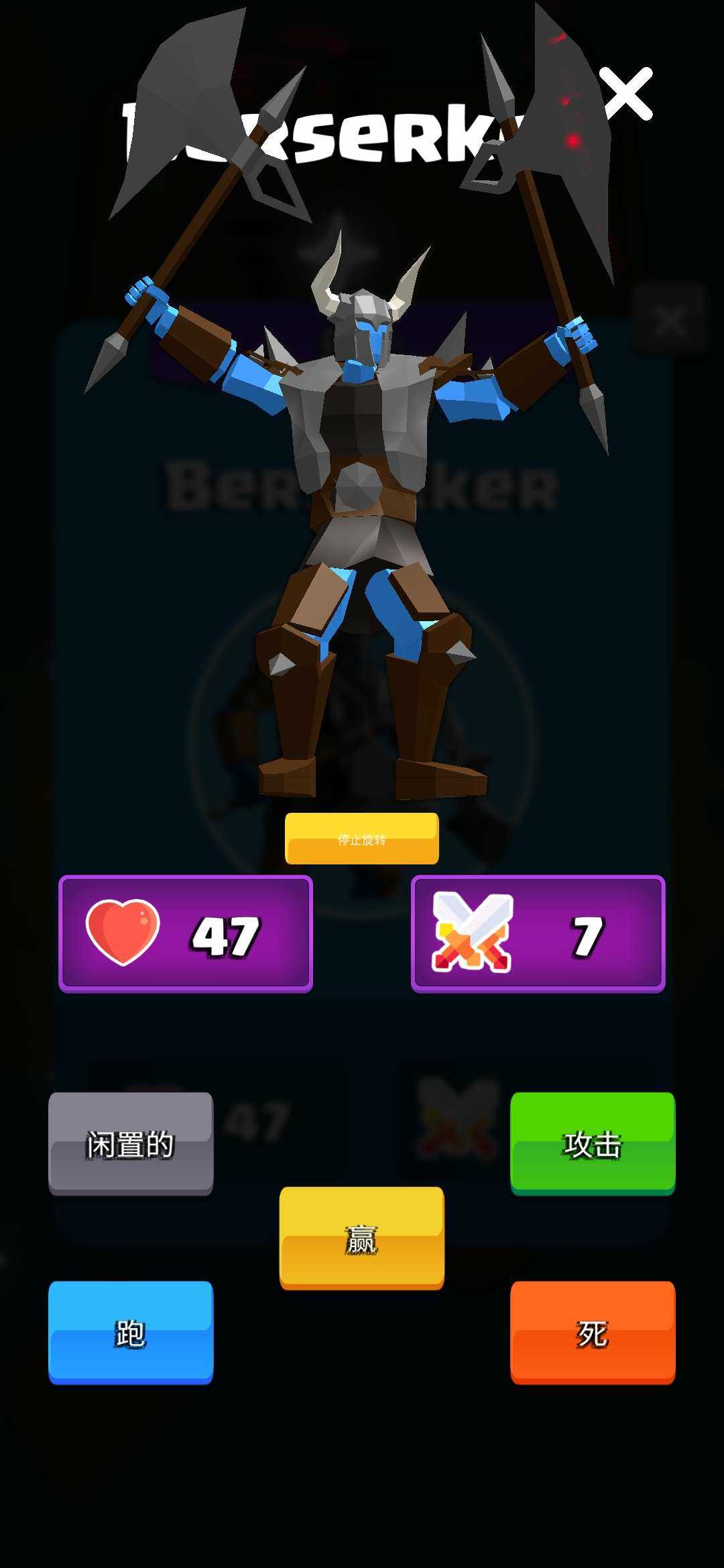Play the 赢 (win) animation
This screenshot has width=724, height=1568.
[362, 1238]
